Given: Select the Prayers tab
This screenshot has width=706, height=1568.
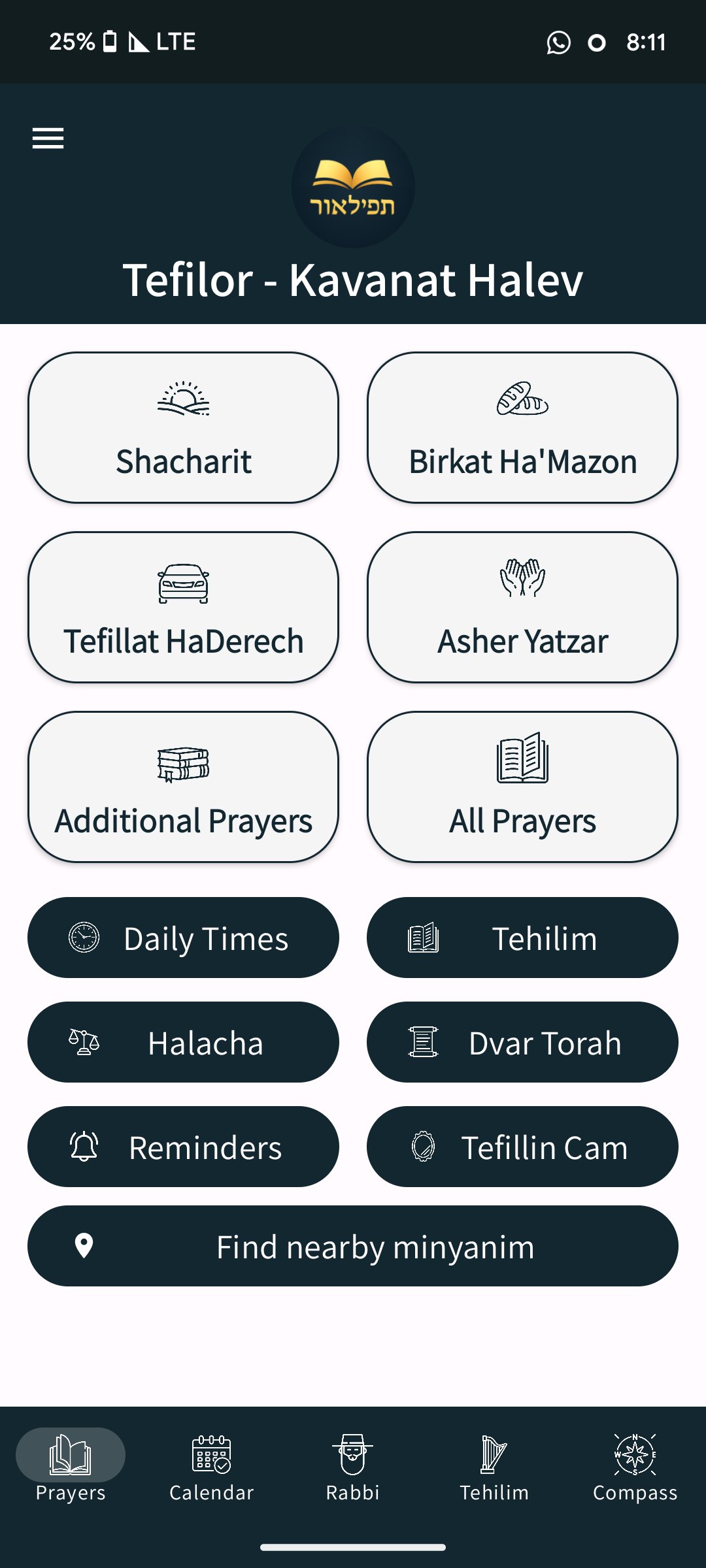Looking at the screenshot, I should click(71, 1468).
